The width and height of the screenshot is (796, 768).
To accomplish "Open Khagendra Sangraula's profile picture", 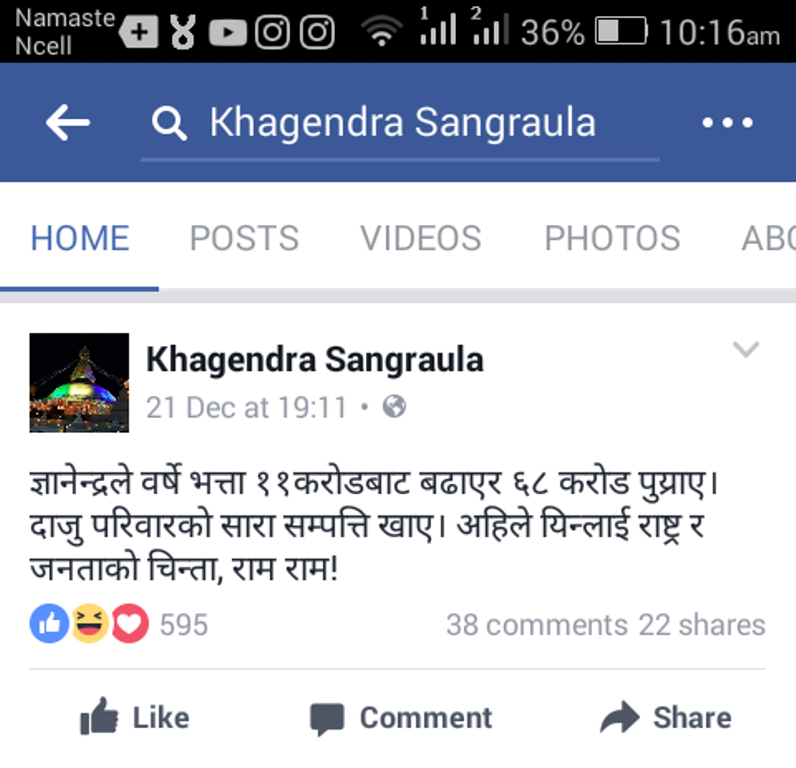I will (x=79, y=382).
